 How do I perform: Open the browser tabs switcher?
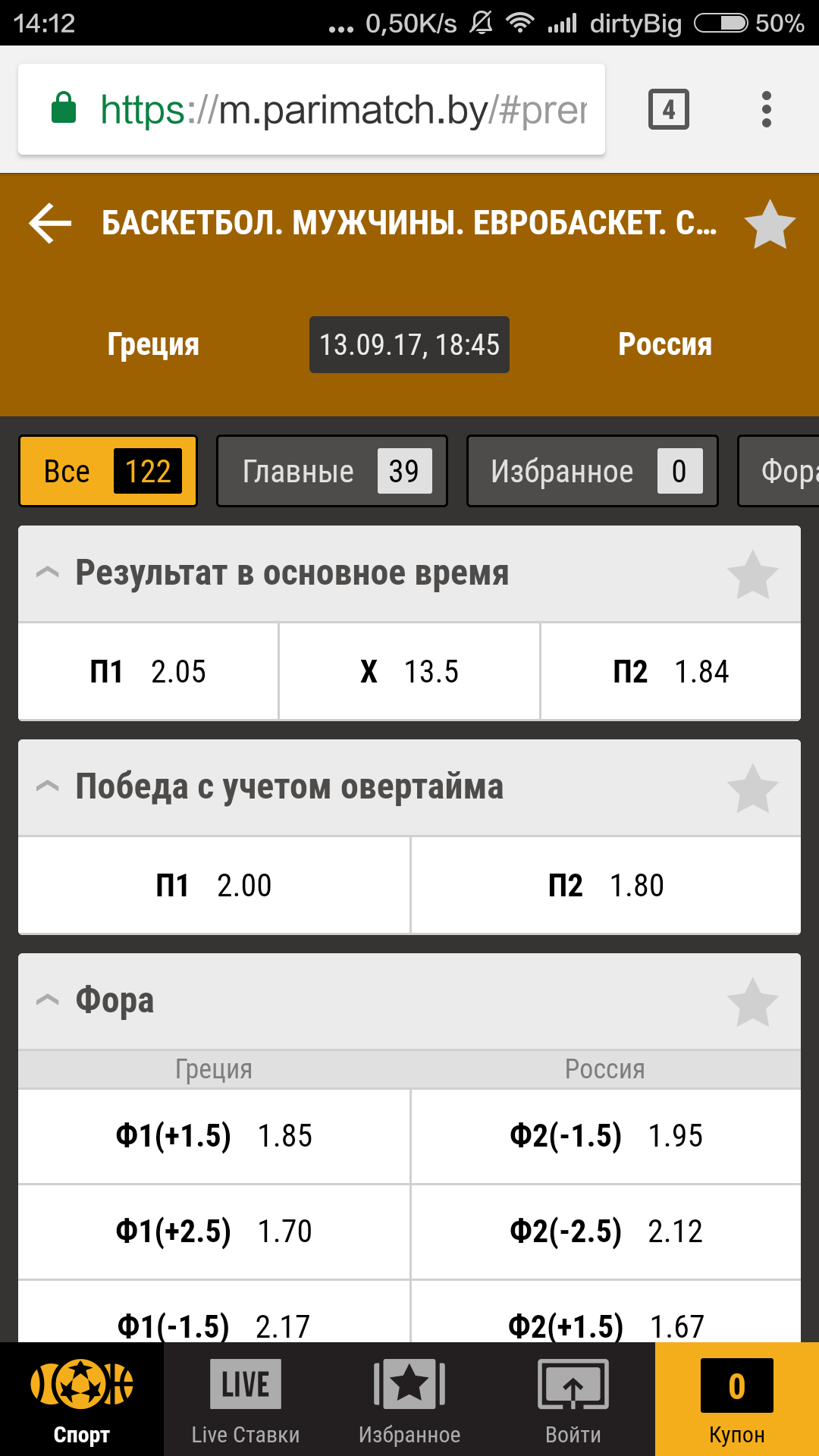[668, 109]
